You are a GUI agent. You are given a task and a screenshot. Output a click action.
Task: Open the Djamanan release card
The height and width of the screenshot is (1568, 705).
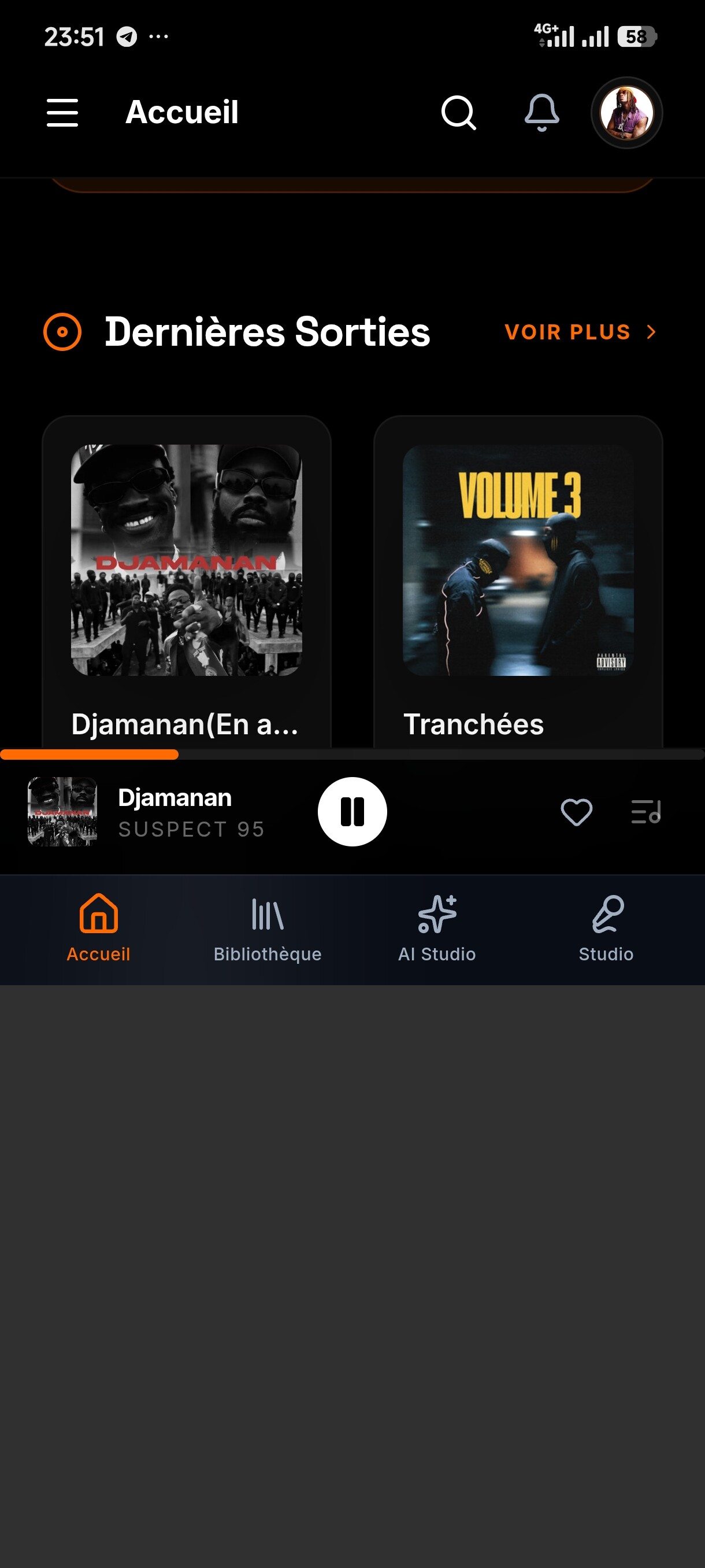186,578
